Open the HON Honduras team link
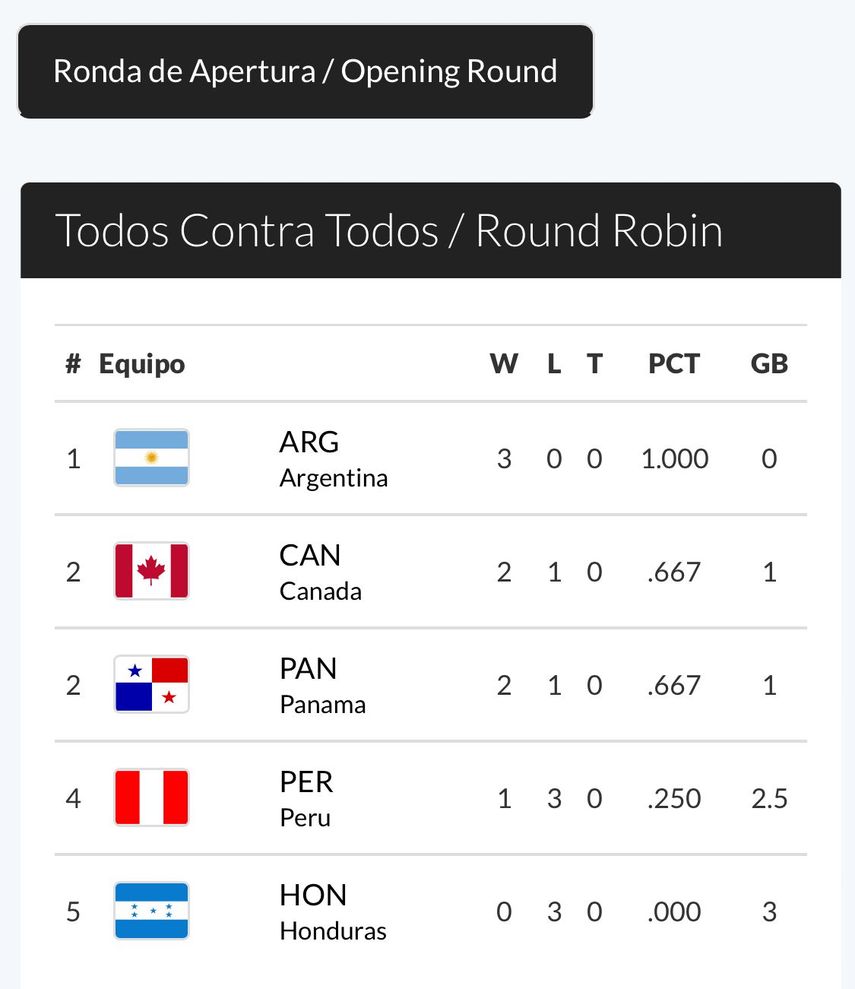The width and height of the screenshot is (855, 989). click(333, 911)
